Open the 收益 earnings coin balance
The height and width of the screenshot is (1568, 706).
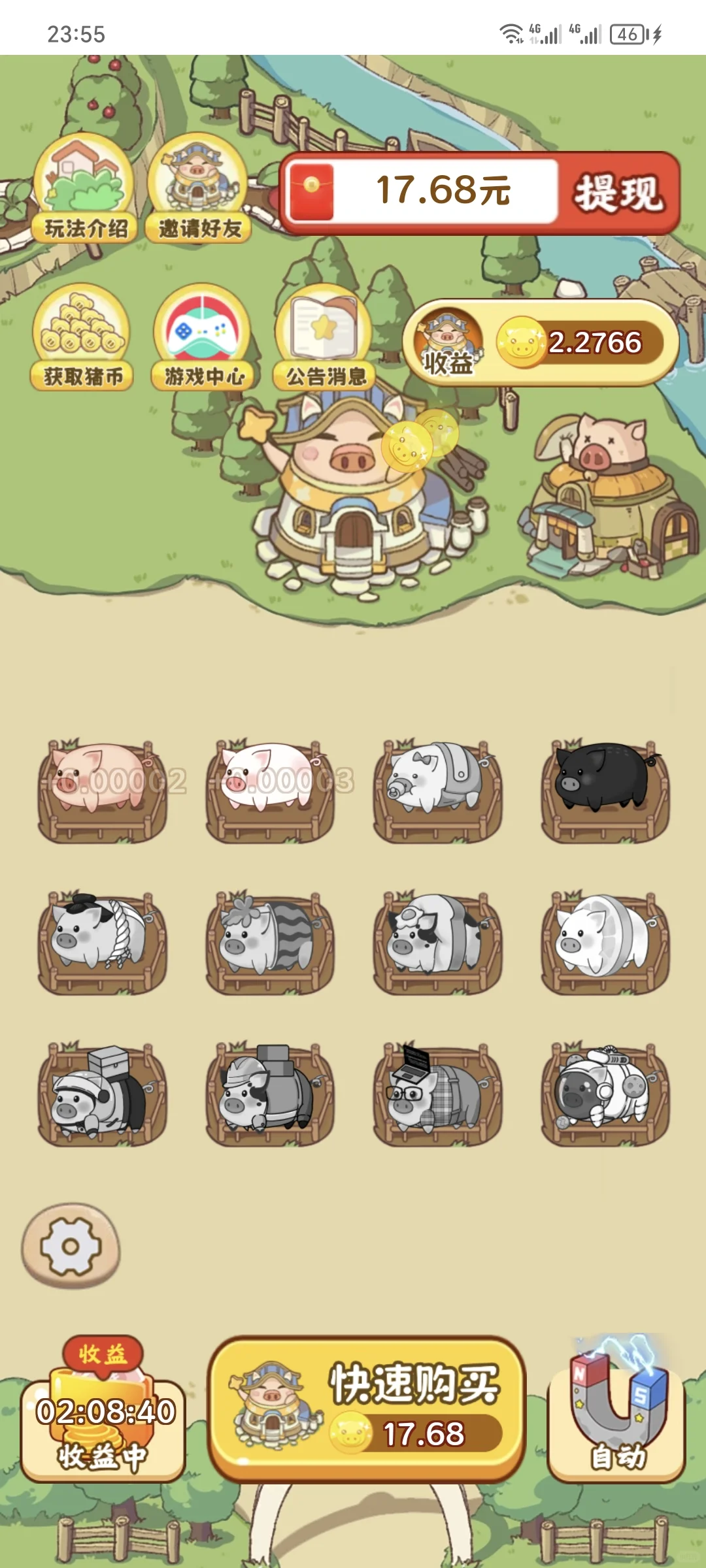coord(541,343)
